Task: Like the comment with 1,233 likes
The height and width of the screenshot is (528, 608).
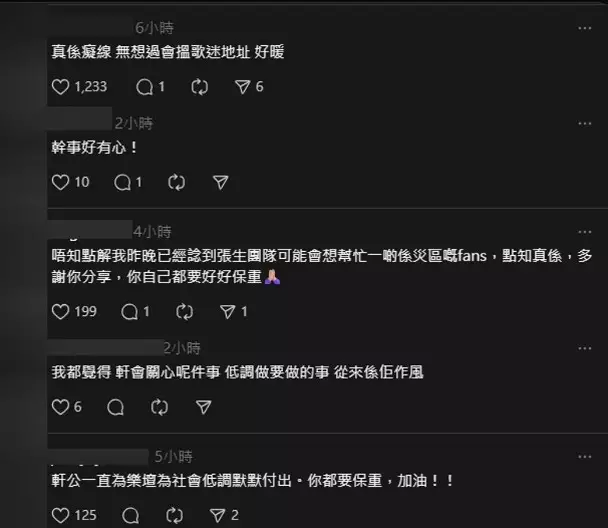Action: pyautogui.click(x=61, y=87)
